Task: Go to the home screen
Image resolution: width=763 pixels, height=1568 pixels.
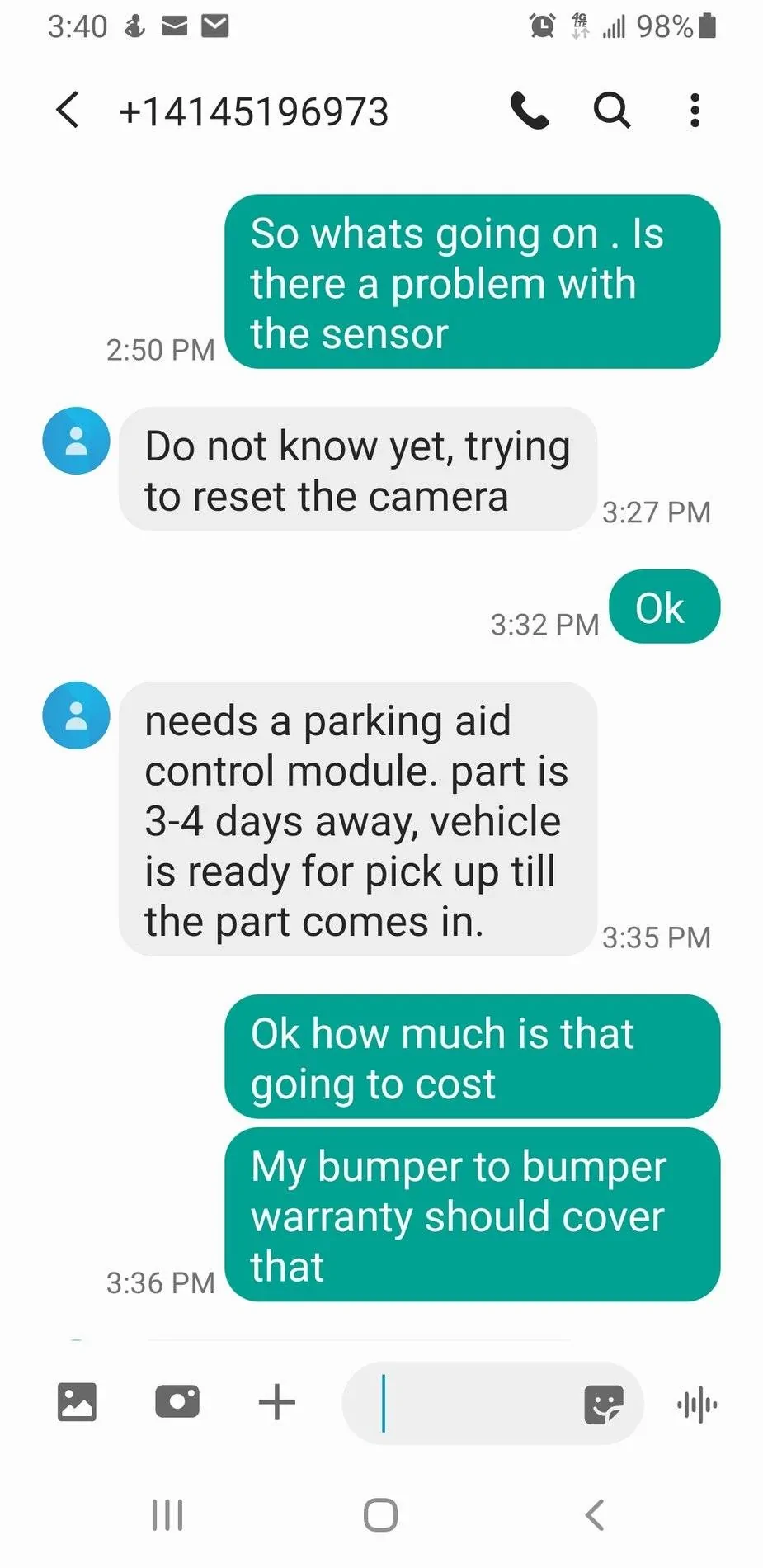Action: tap(380, 1515)
